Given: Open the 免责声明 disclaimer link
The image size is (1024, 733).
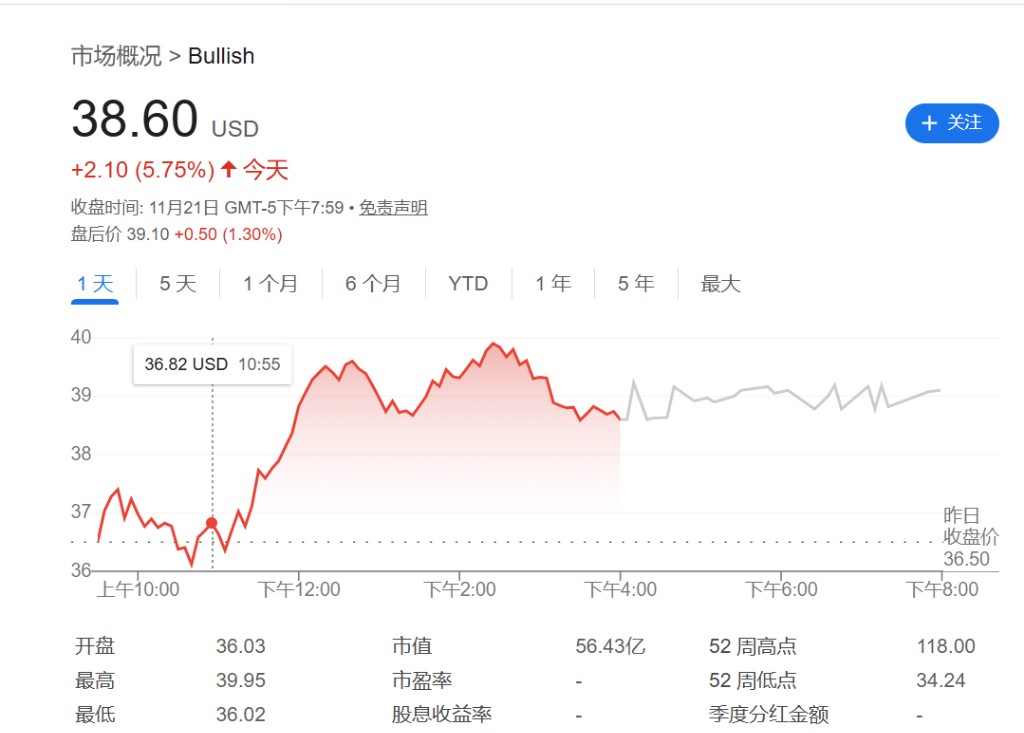Looking at the screenshot, I should click(393, 208).
